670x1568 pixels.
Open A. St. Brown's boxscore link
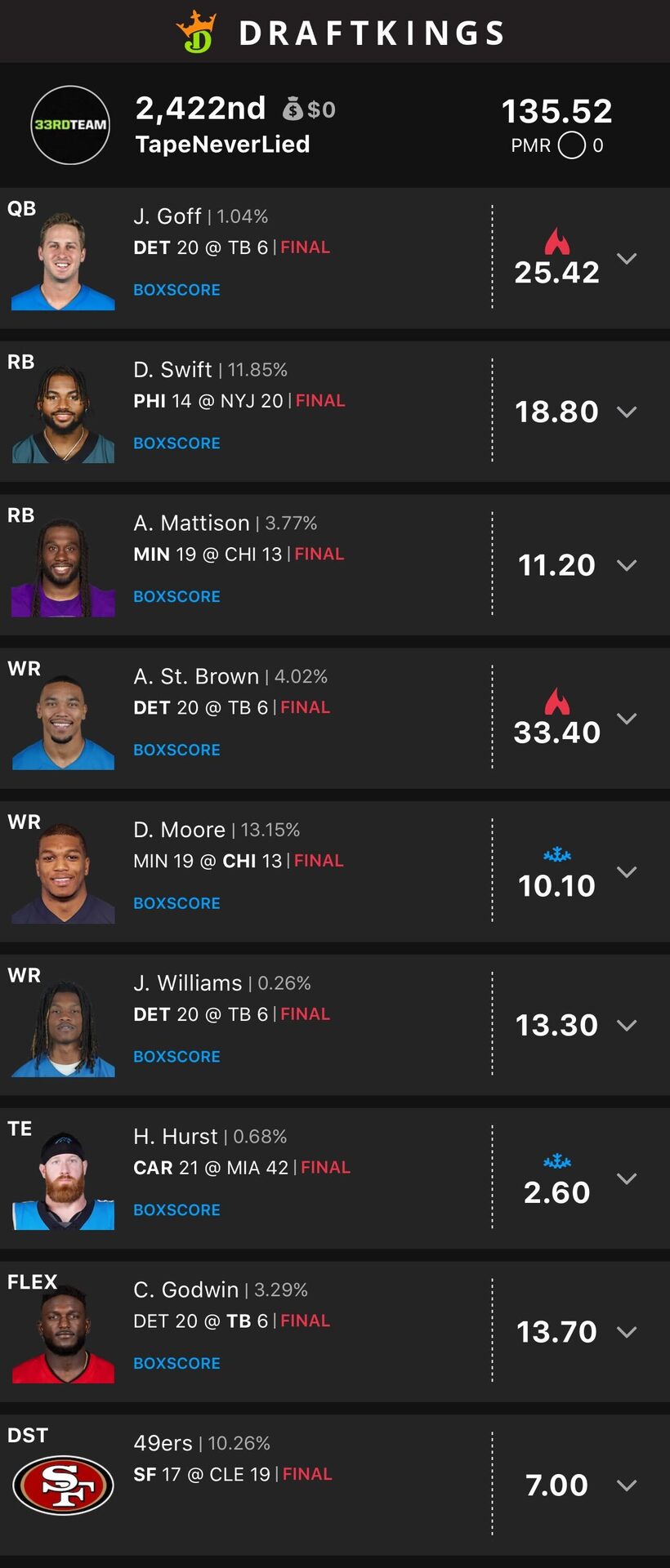click(x=176, y=750)
